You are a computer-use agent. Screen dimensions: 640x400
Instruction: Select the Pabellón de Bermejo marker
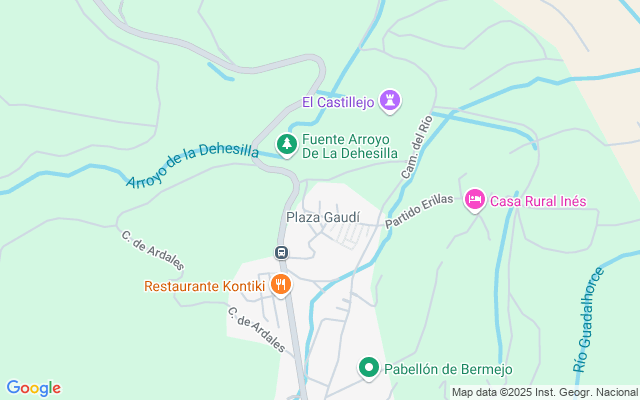click(x=368, y=369)
